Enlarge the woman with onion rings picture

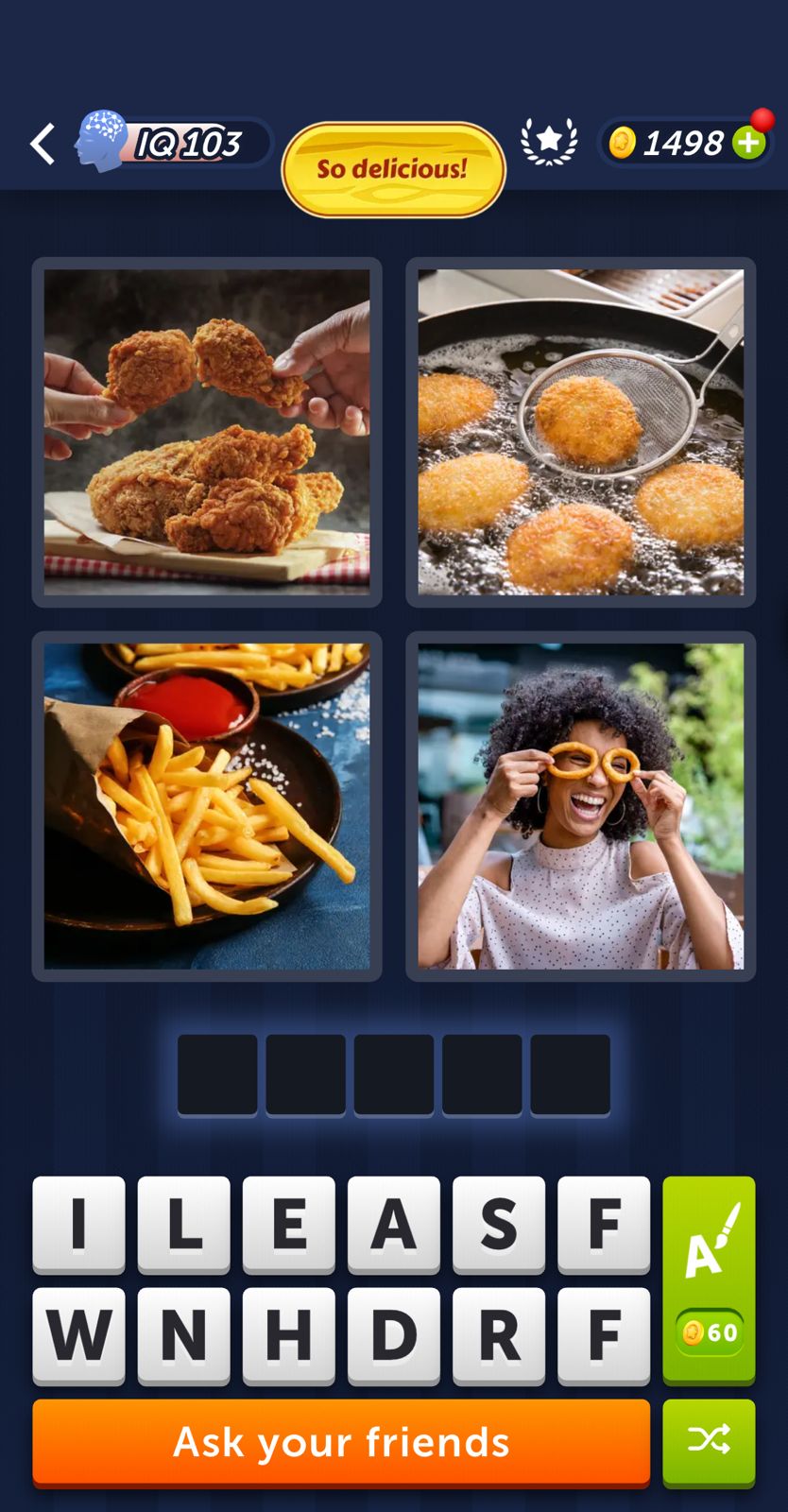pyautogui.click(x=581, y=806)
